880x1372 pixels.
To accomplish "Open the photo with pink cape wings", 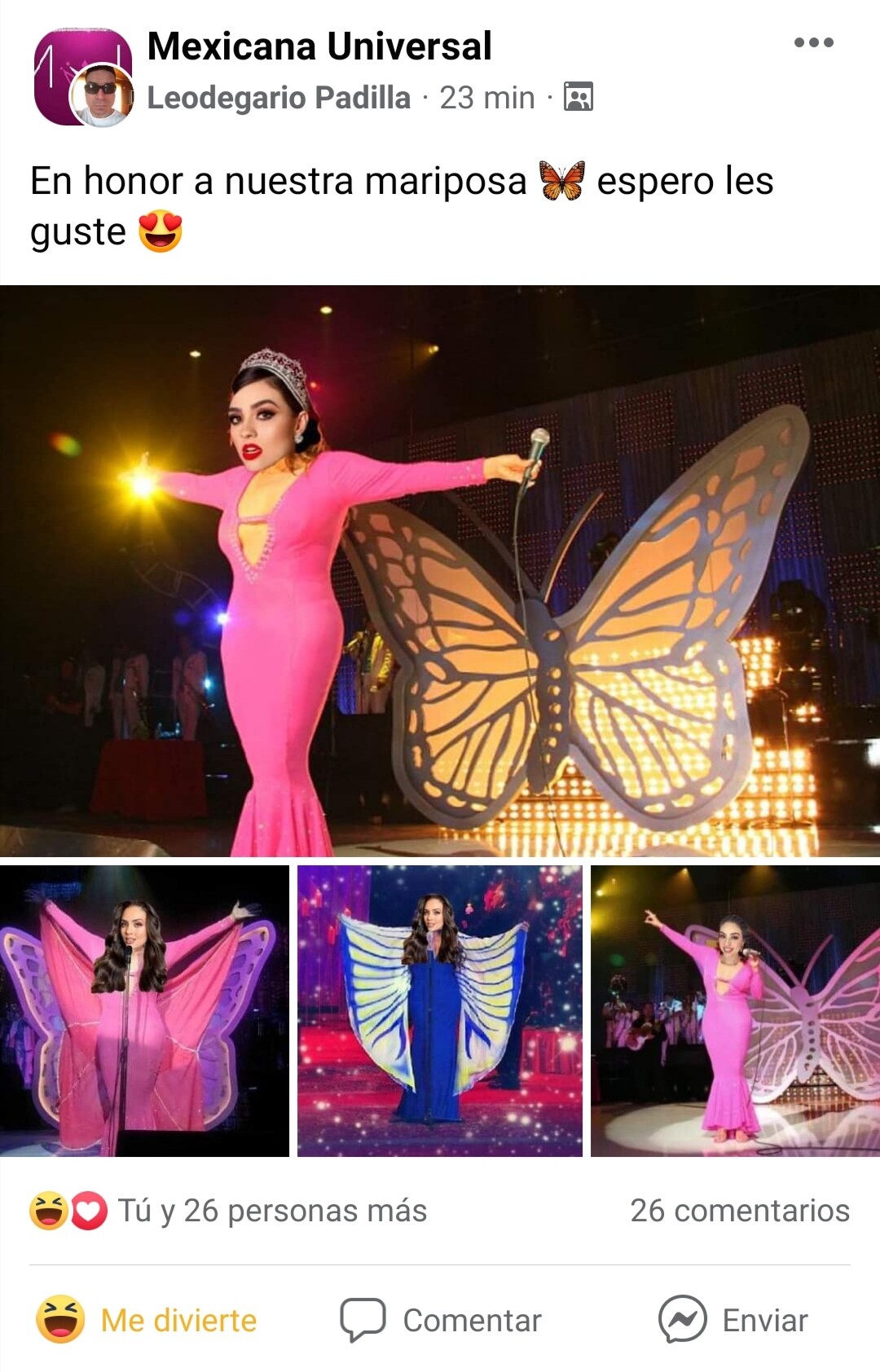I will tap(144, 1010).
